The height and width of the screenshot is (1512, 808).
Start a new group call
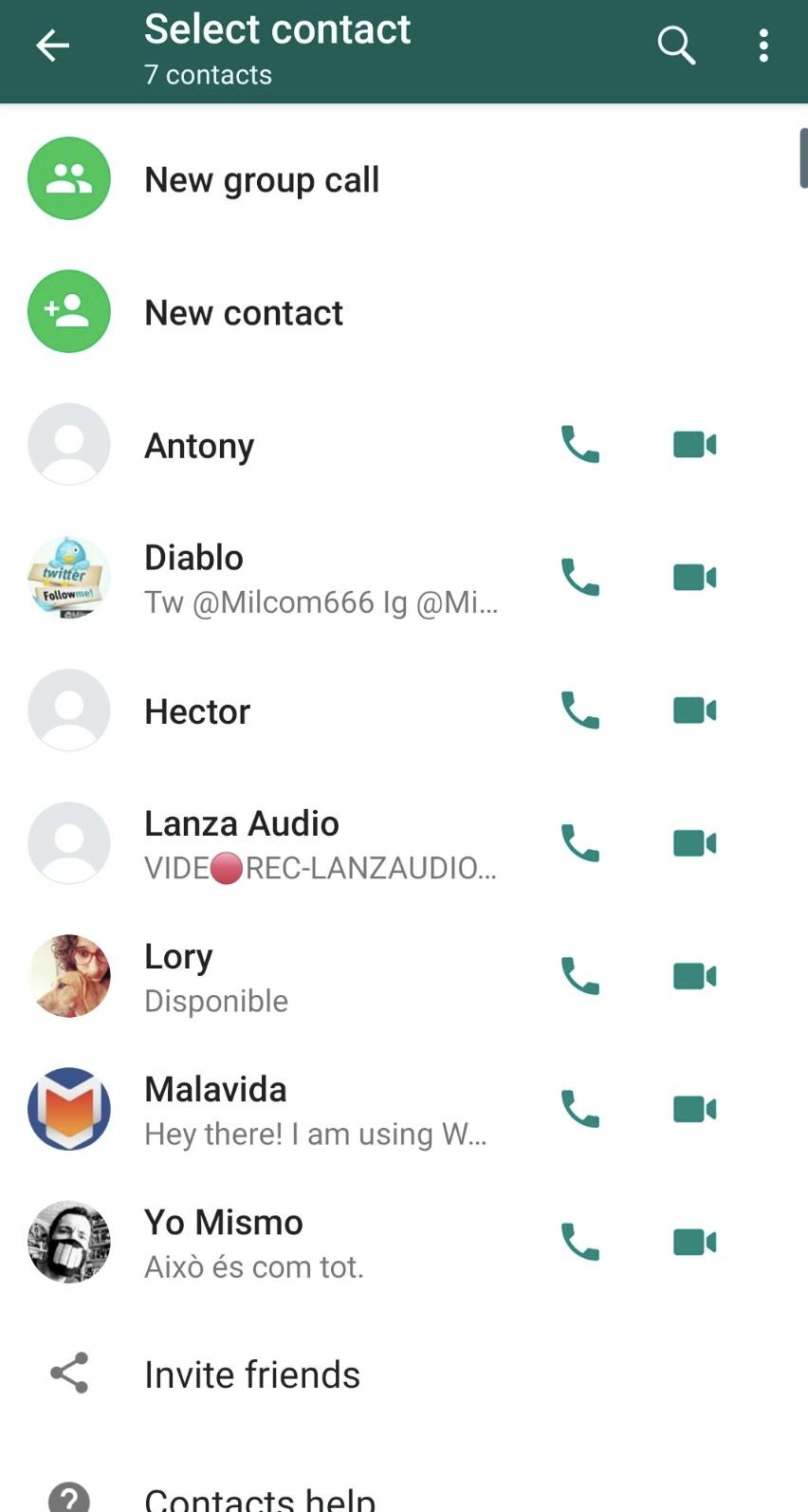point(261,179)
